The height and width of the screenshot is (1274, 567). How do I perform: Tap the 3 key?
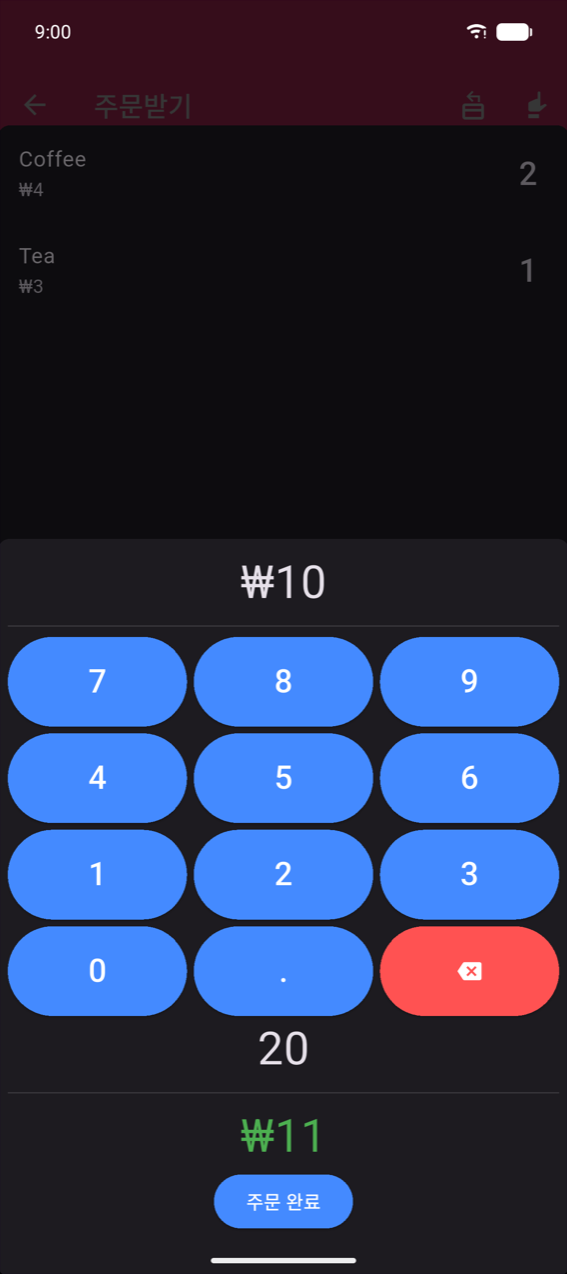click(469, 875)
